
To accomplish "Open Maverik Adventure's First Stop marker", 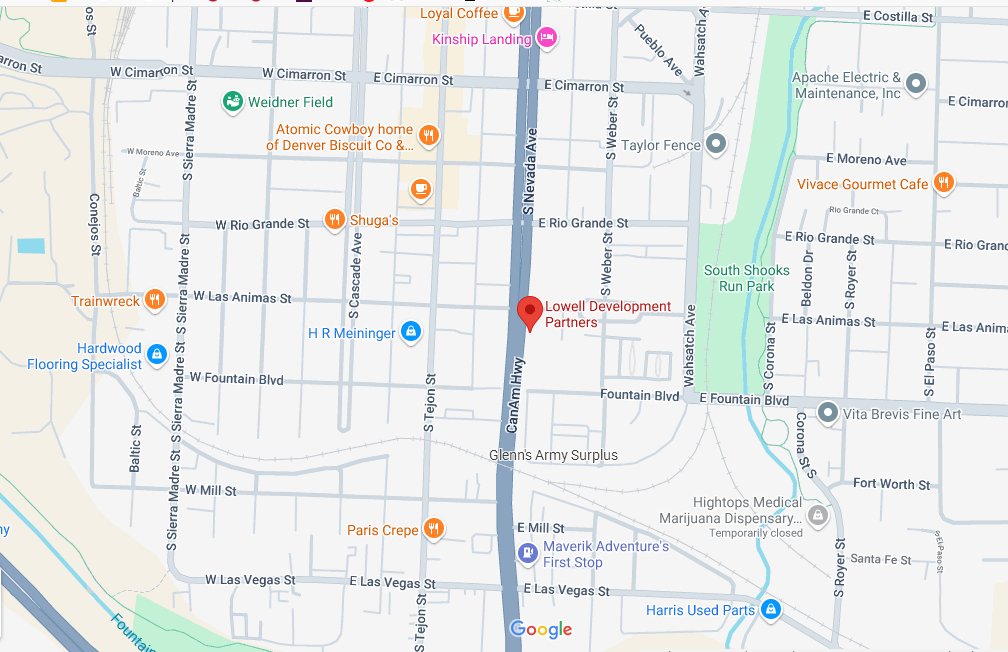I will pos(527,553).
